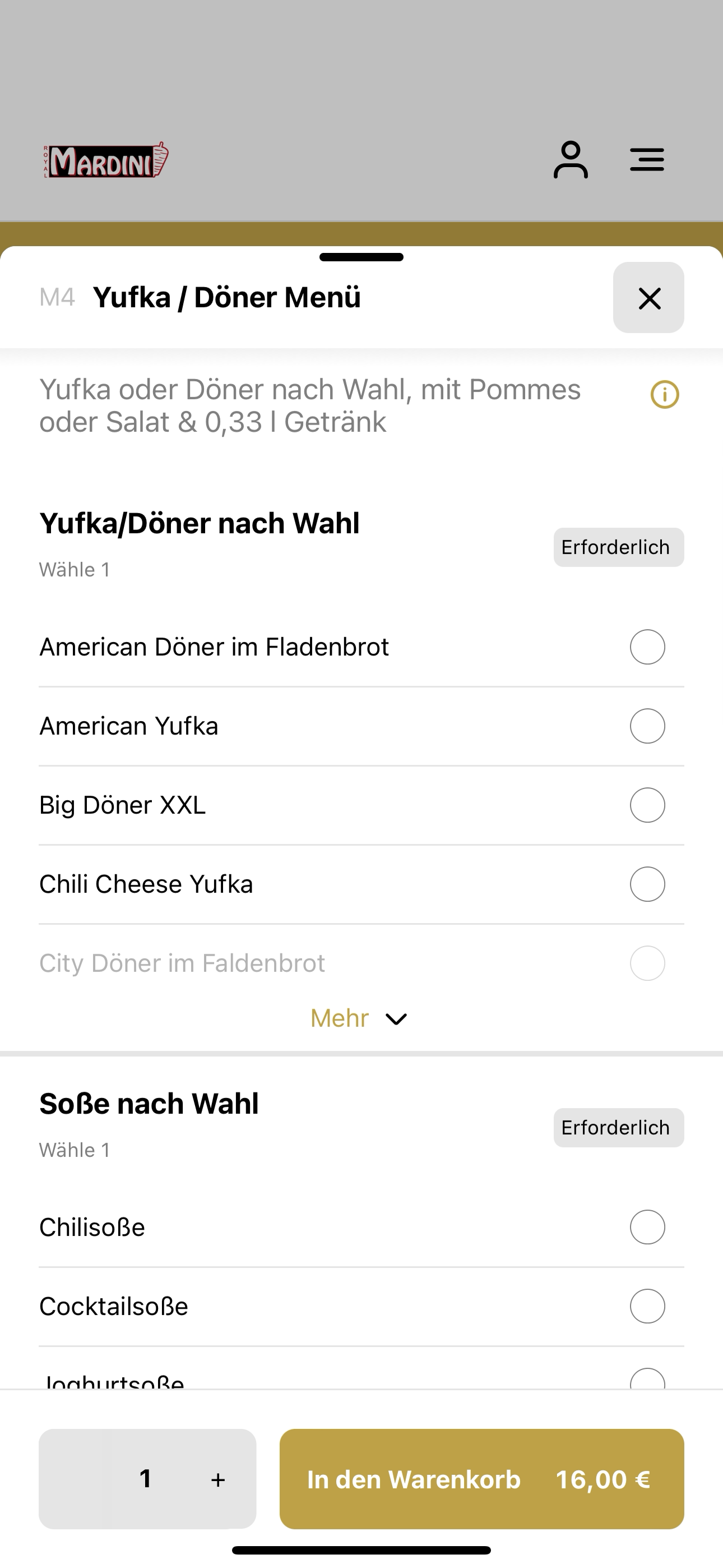Choose Chilisoße as sauce
723x1568 pixels.
pos(361,1227)
